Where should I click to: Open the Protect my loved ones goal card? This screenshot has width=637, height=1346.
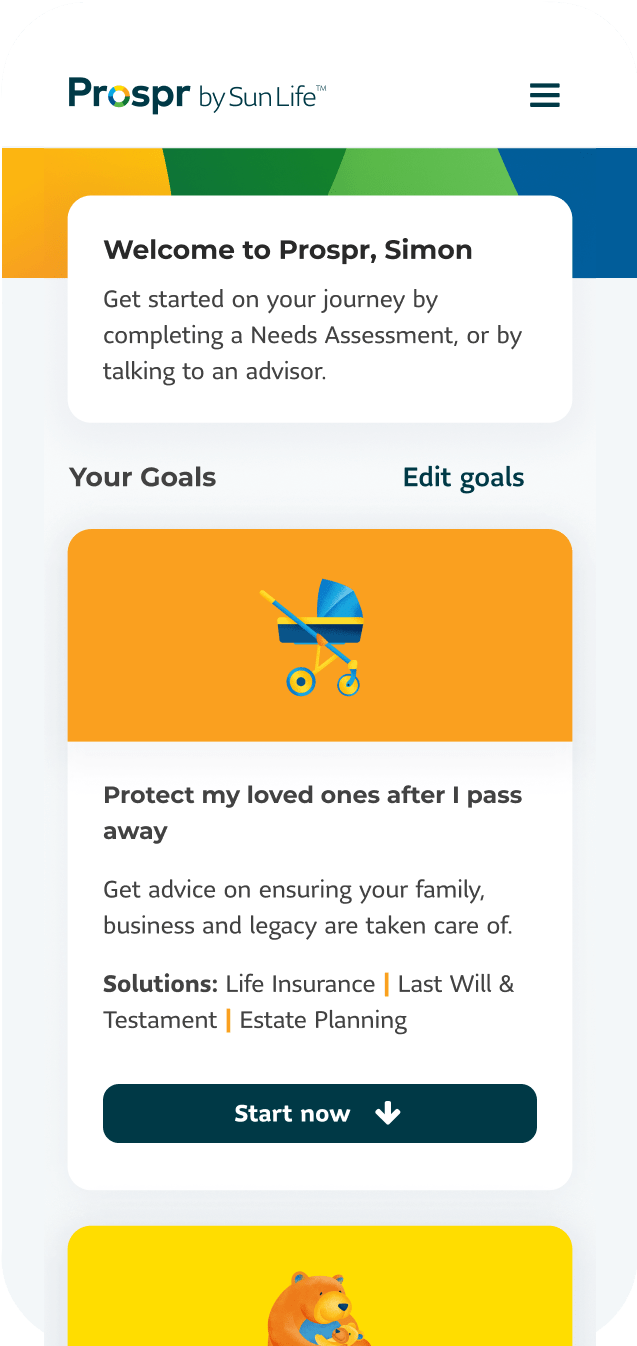pyautogui.click(x=320, y=859)
